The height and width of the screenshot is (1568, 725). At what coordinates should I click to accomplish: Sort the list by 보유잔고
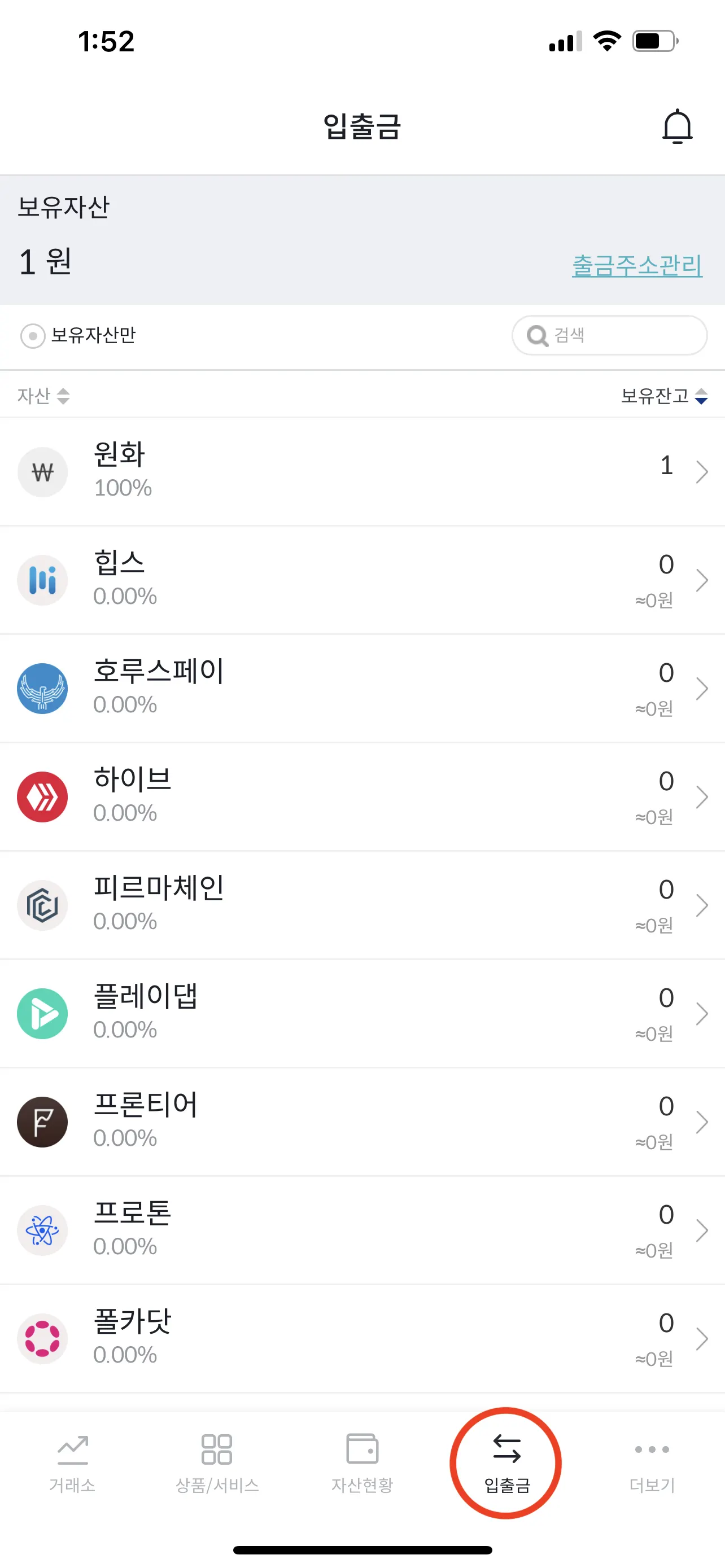(x=663, y=396)
